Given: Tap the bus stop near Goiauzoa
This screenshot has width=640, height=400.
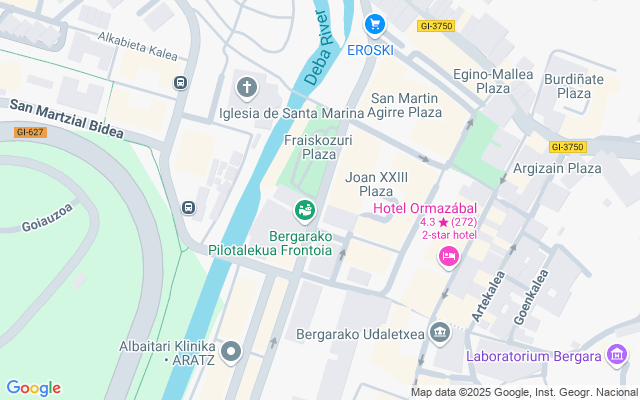Looking at the screenshot, I should tap(188, 208).
